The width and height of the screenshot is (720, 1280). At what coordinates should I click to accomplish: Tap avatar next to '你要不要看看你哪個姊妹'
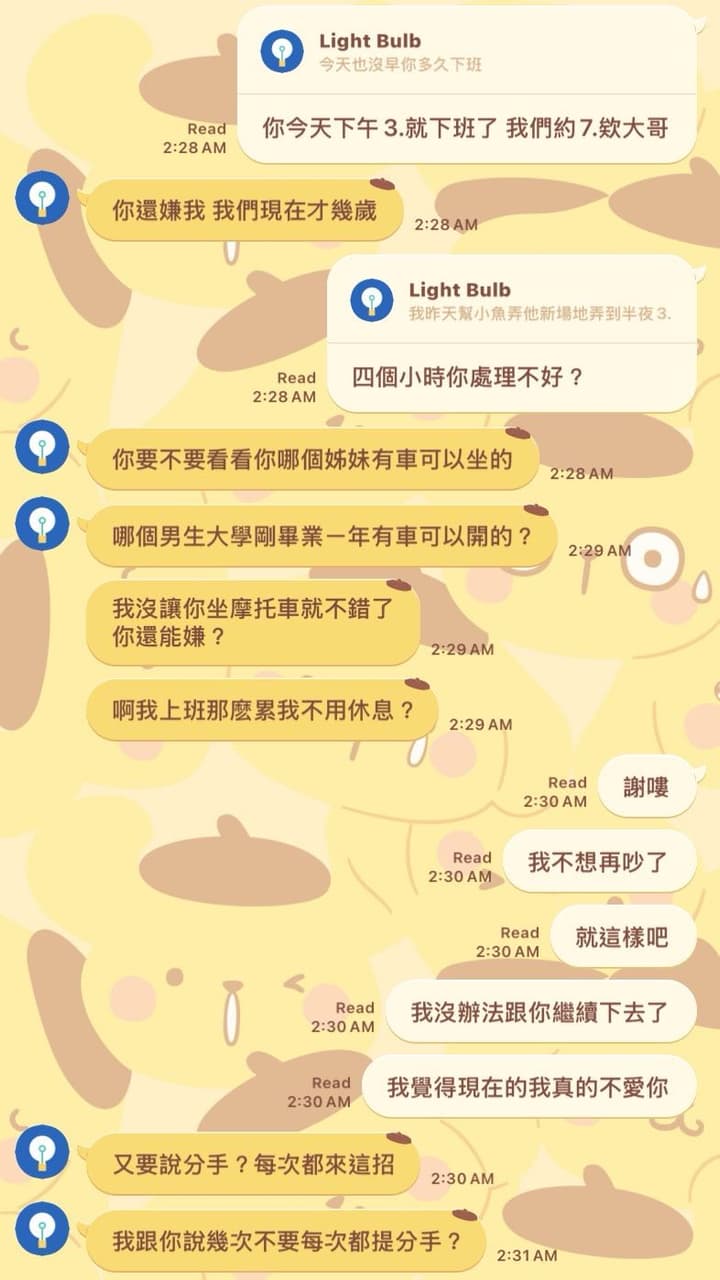click(x=42, y=447)
